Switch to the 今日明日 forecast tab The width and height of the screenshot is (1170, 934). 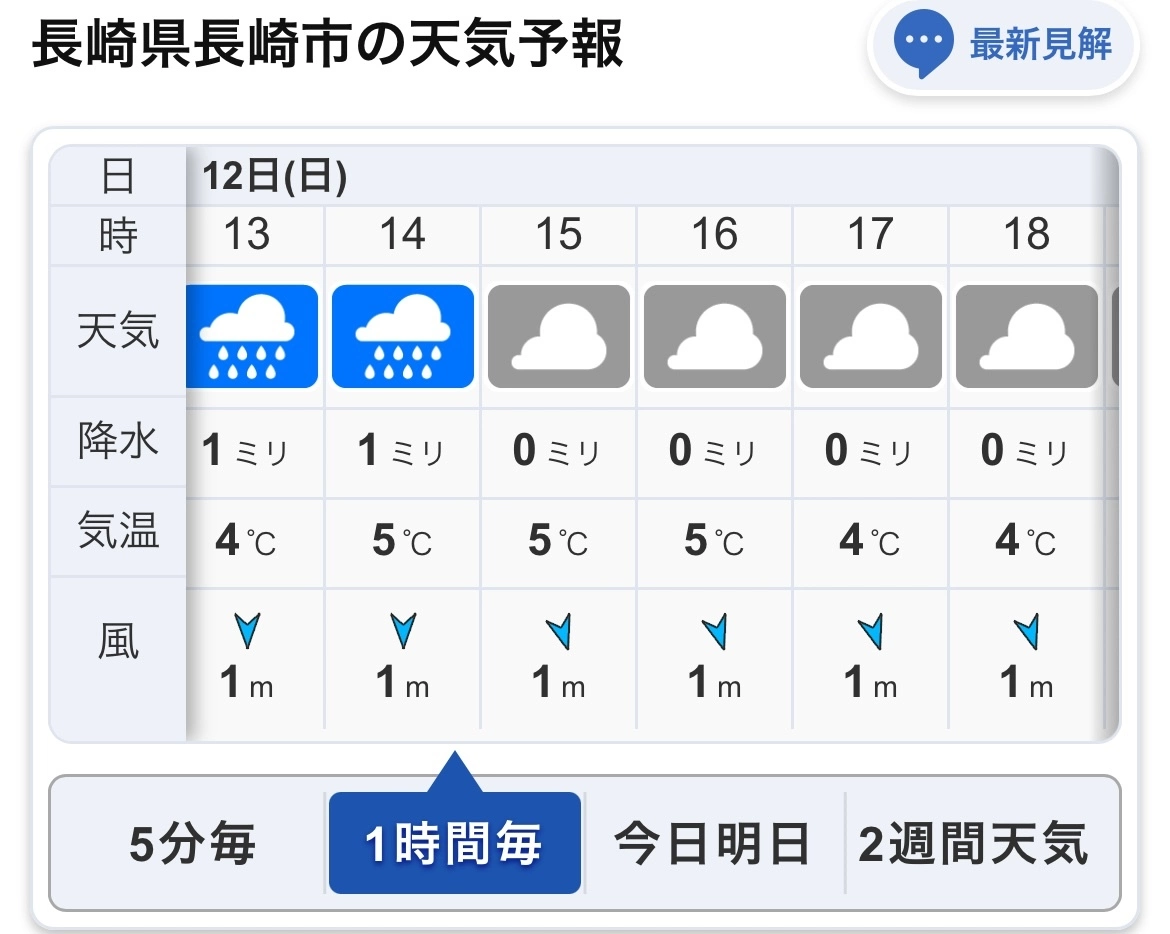(712, 844)
